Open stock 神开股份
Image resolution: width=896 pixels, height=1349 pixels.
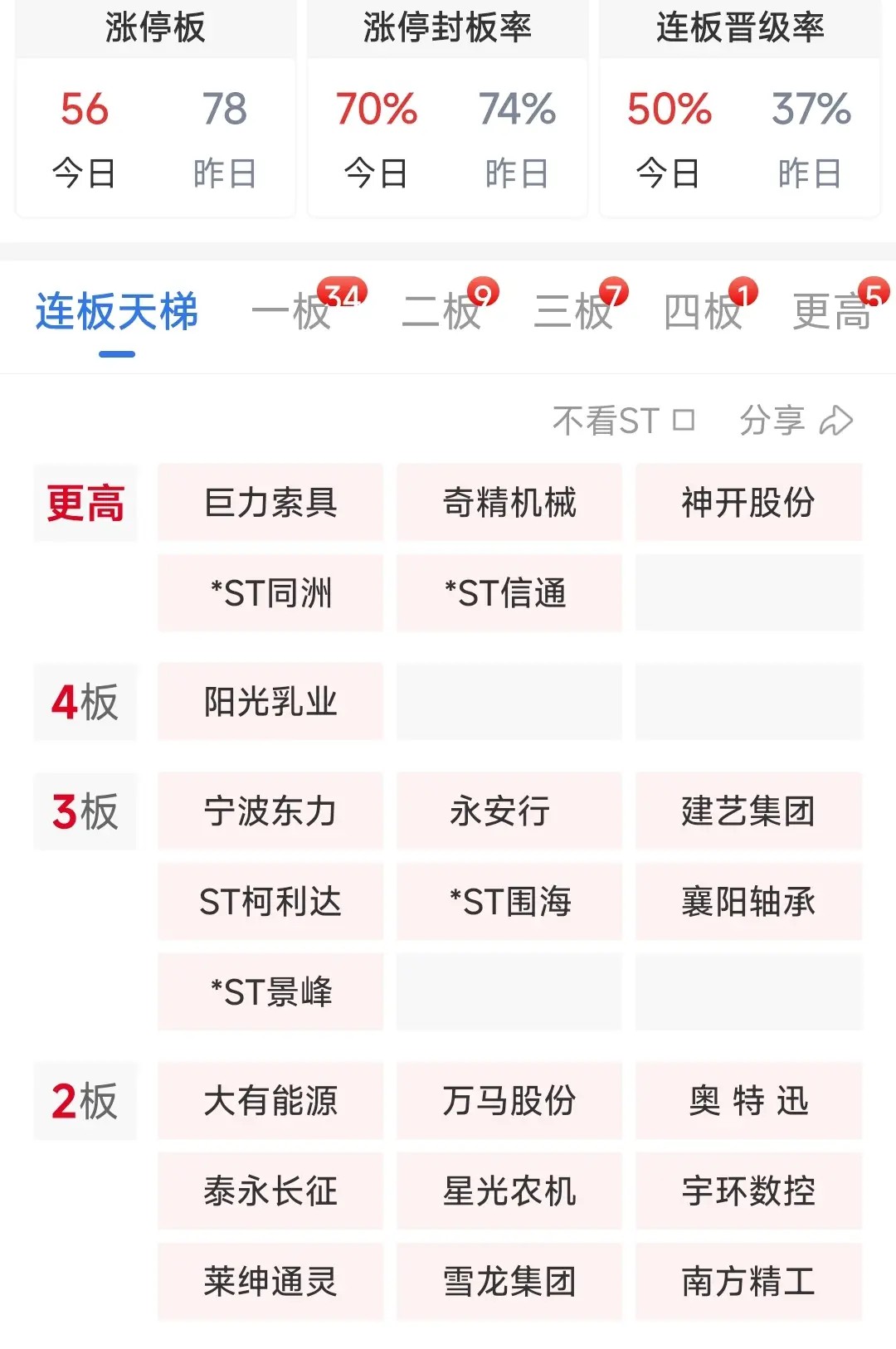coord(748,503)
